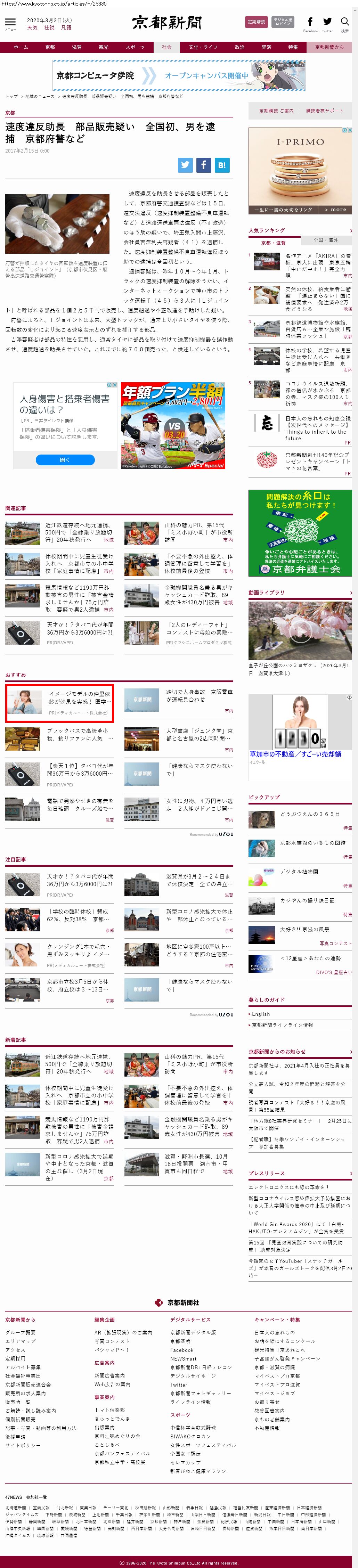Share the article on Twitter
This screenshot has width=358, height=1568.
coord(185,165)
